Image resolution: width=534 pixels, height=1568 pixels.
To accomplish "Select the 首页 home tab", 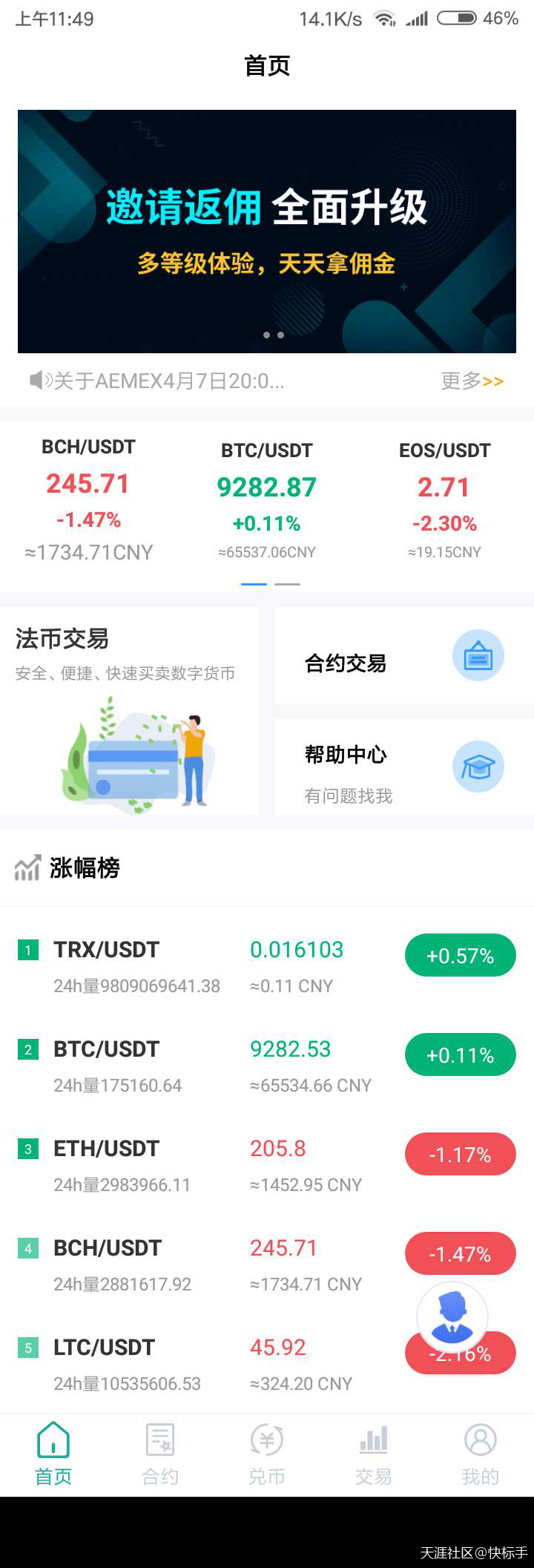I will 53,1454.
